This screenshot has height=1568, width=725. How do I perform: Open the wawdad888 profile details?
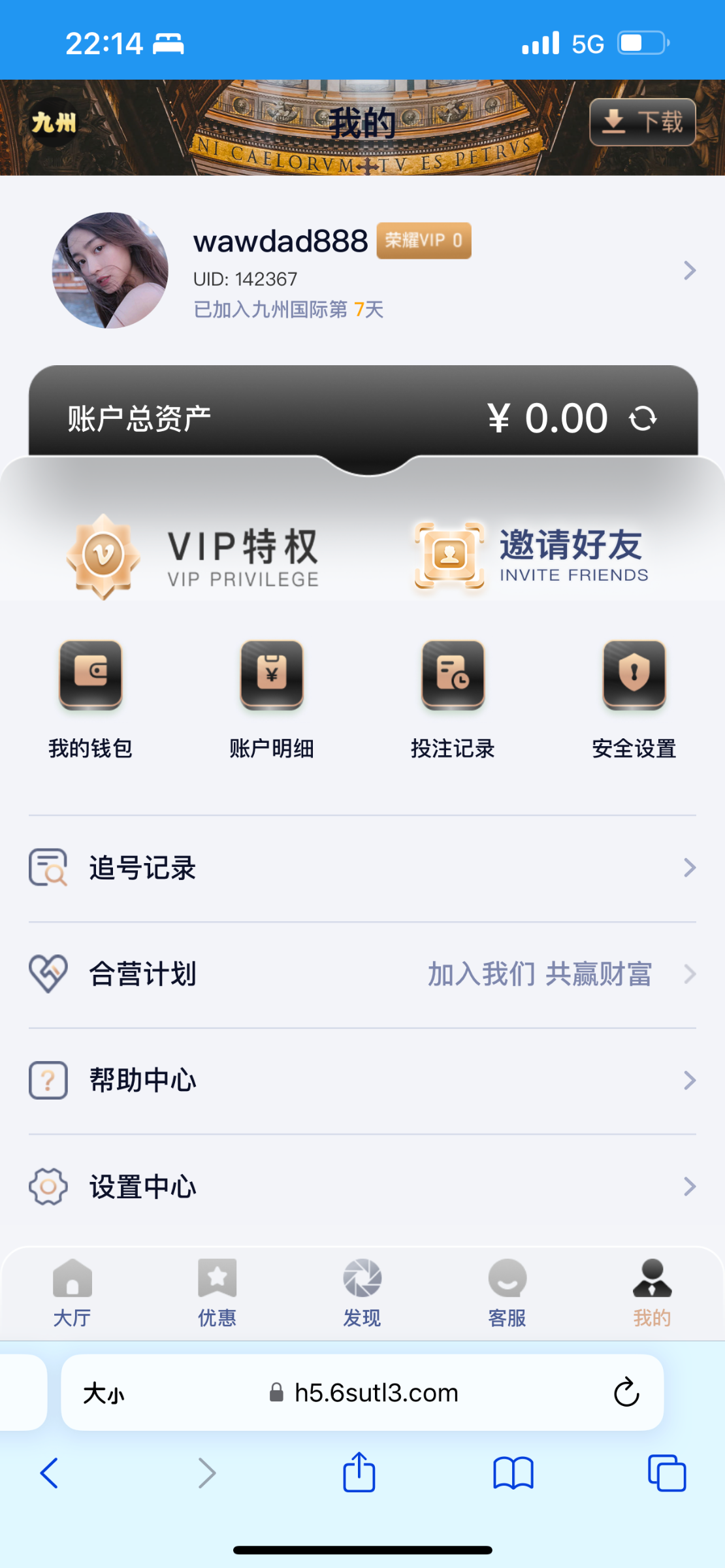[689, 270]
